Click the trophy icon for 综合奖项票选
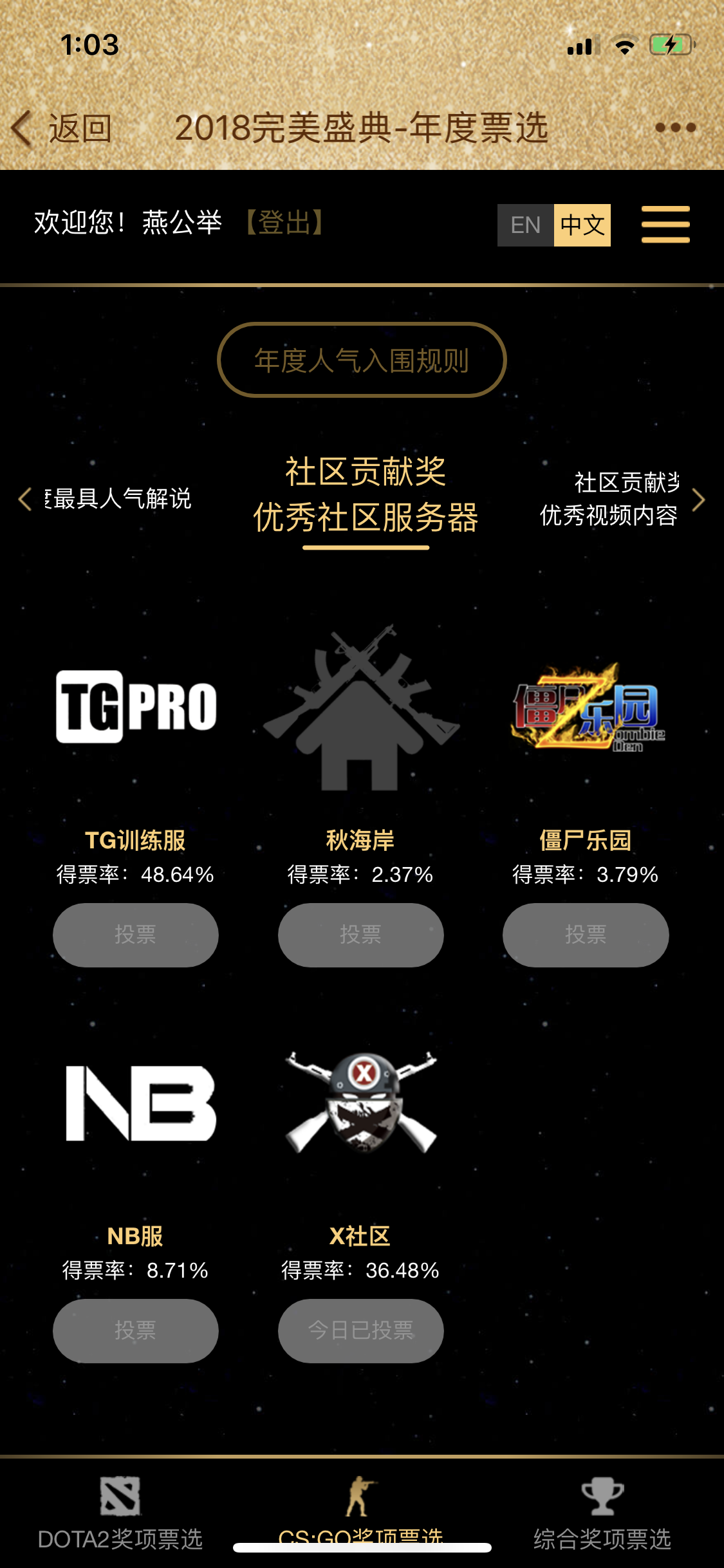The width and height of the screenshot is (724, 1568). click(x=602, y=1489)
